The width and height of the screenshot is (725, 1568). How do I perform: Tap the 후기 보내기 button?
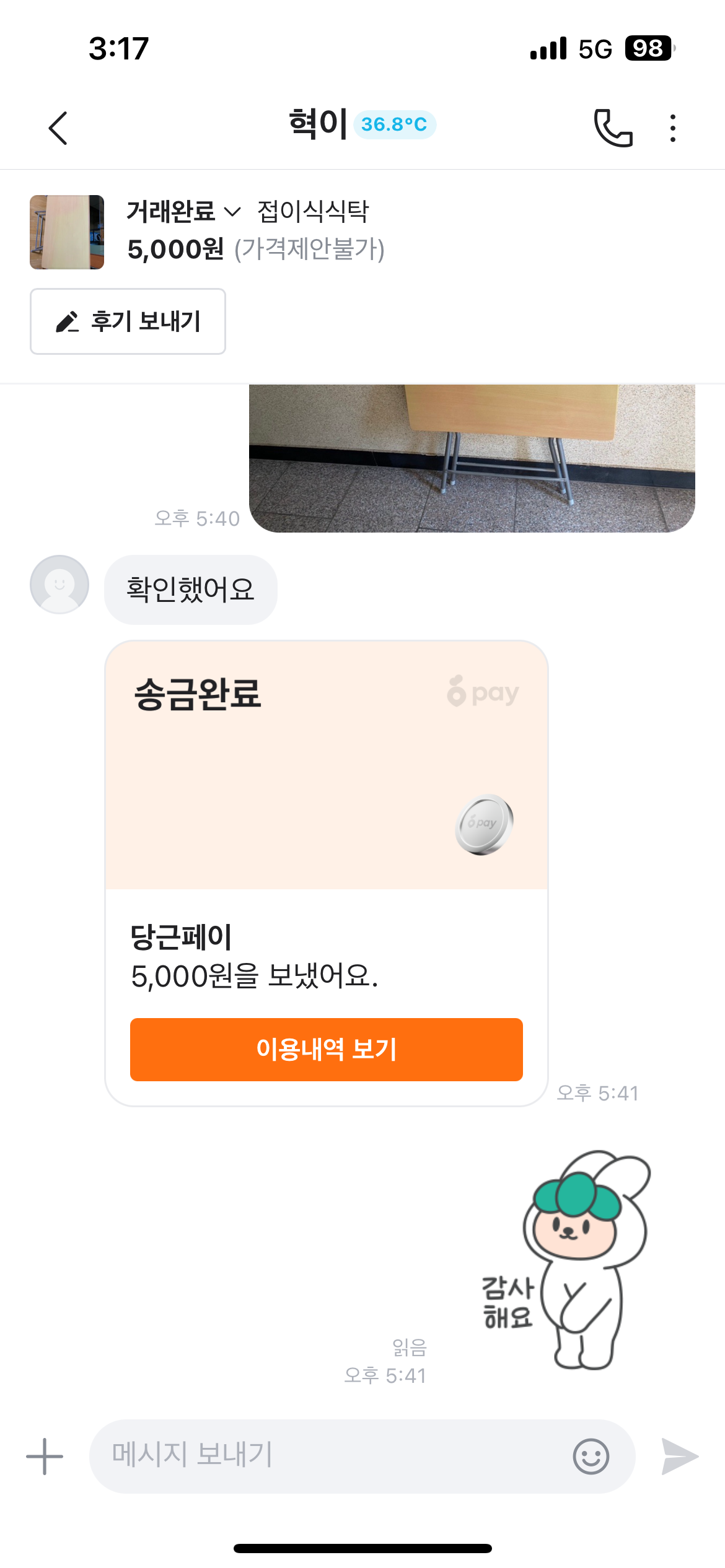click(128, 321)
